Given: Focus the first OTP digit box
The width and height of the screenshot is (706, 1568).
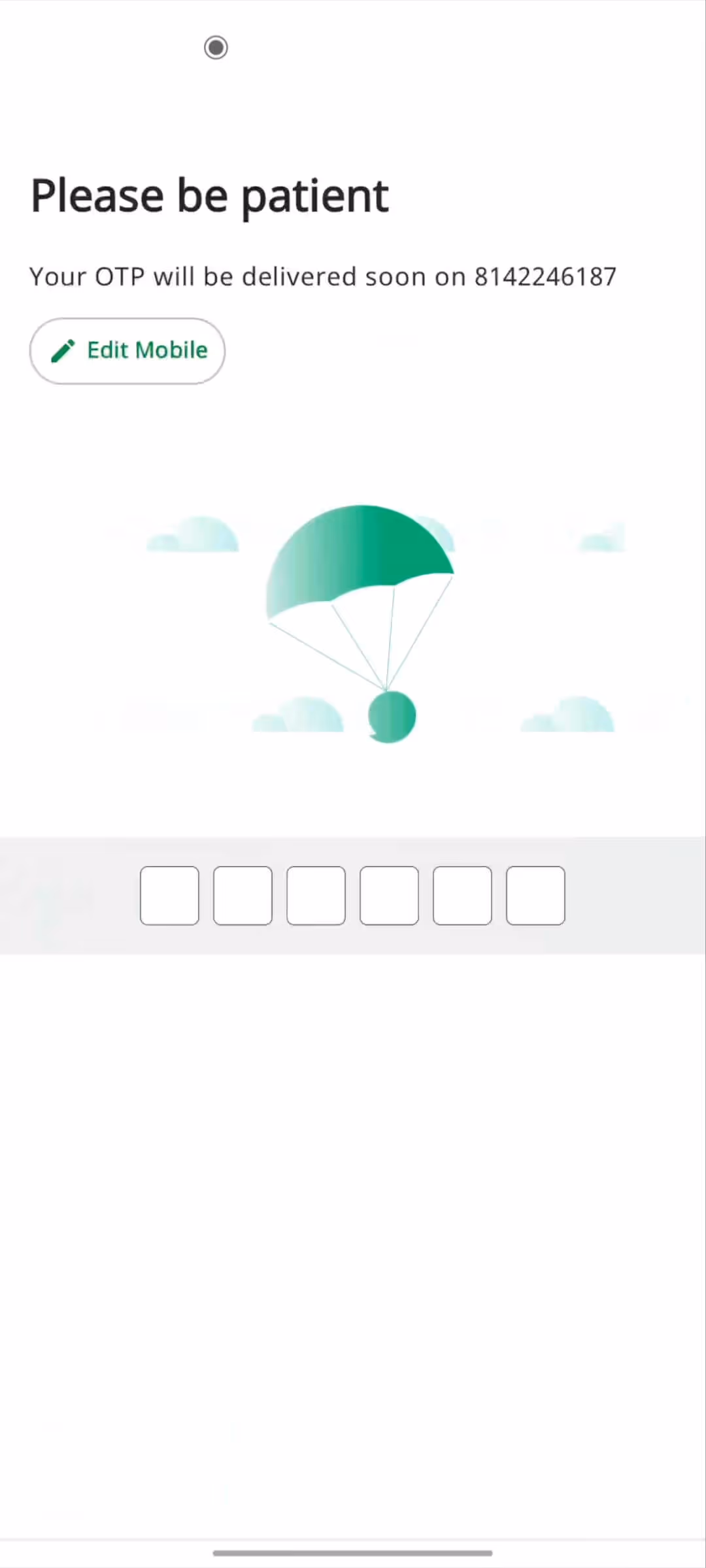Looking at the screenshot, I should (x=169, y=896).
